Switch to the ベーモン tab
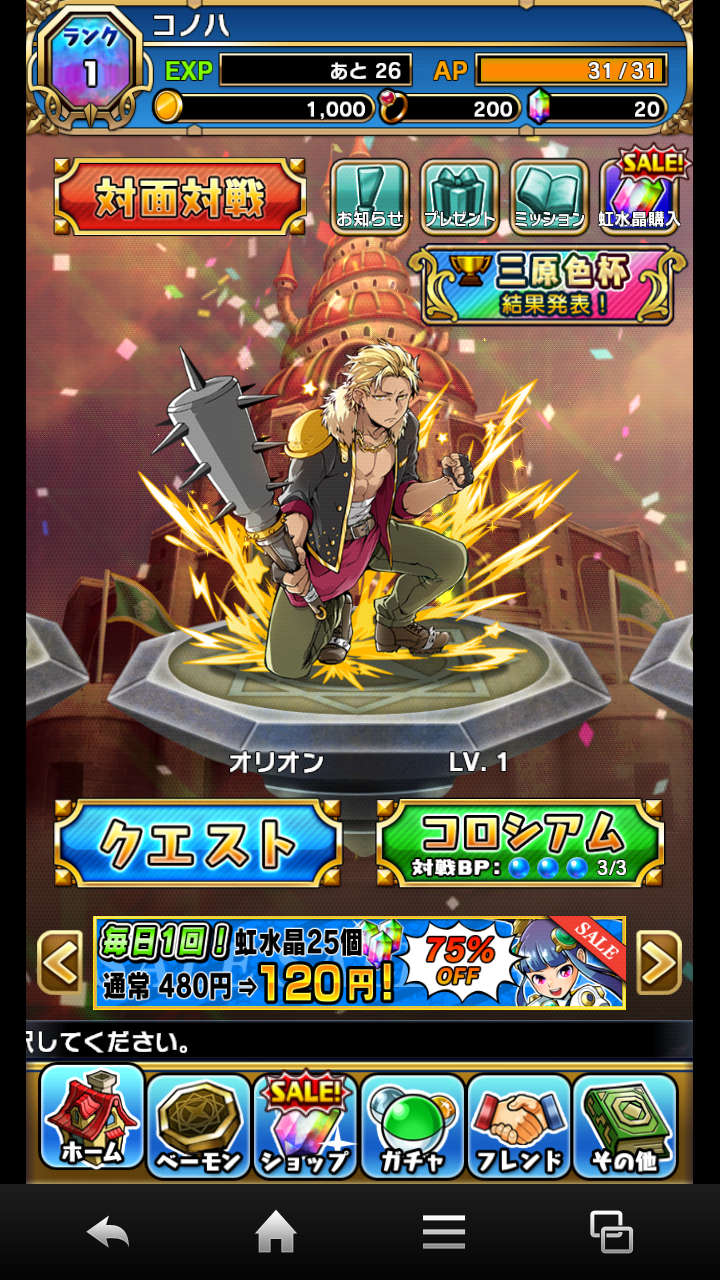This screenshot has height=1280, width=720. tap(199, 1125)
